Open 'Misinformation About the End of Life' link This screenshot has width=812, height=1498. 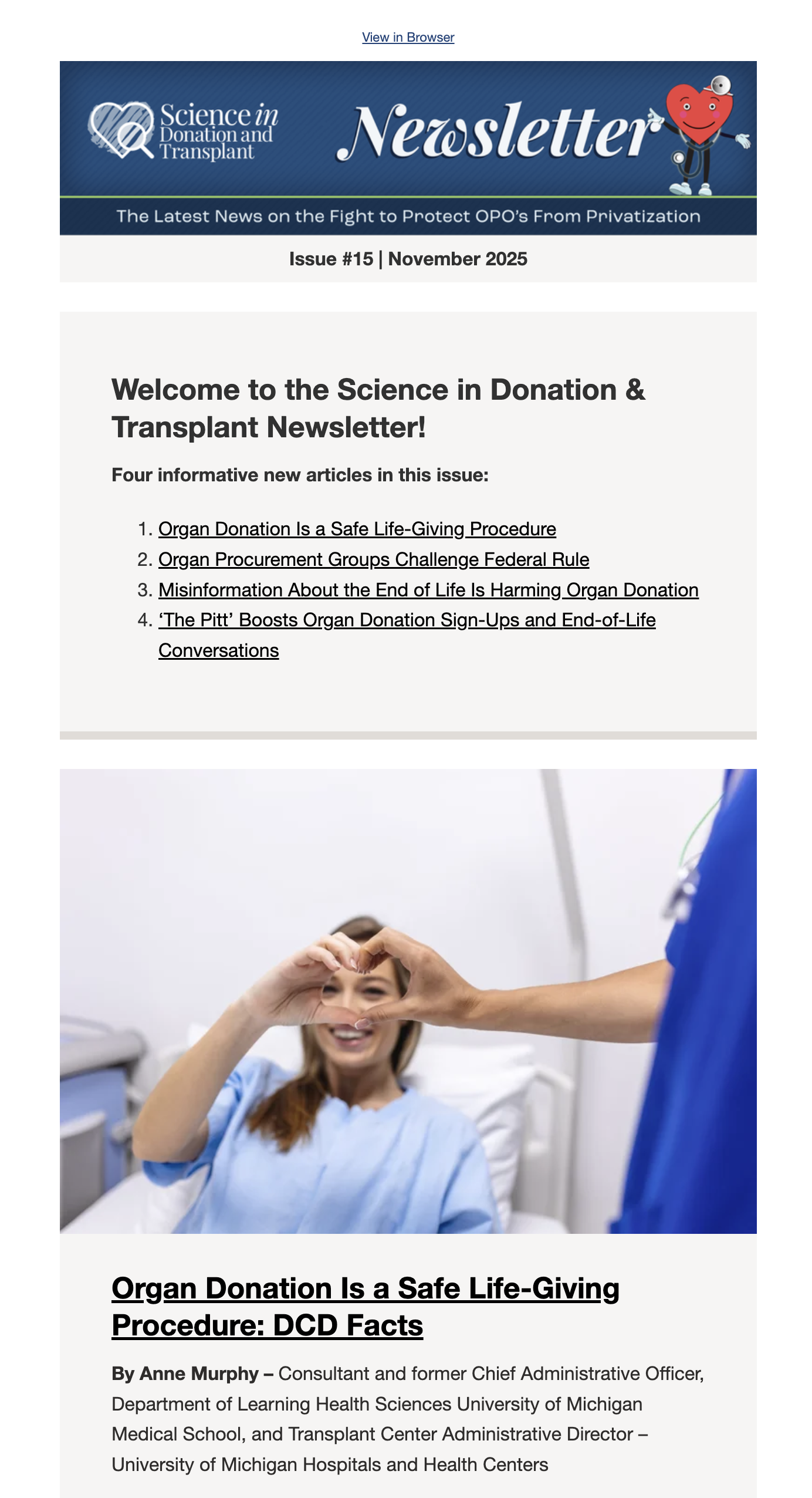pos(428,590)
